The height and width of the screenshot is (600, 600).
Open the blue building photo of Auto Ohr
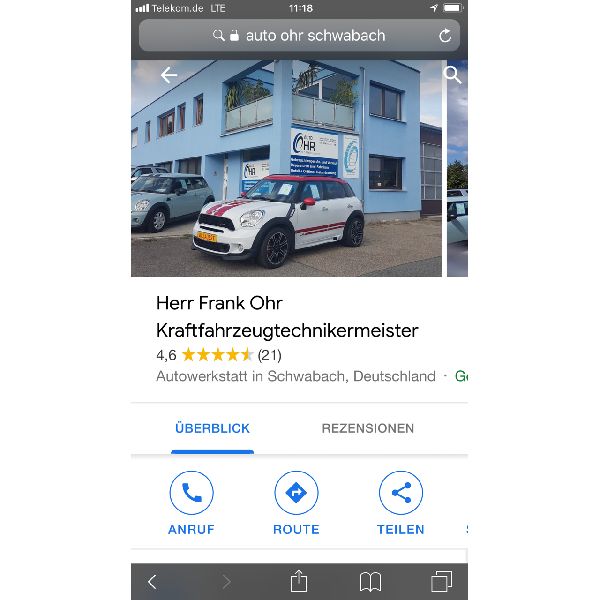coord(286,170)
